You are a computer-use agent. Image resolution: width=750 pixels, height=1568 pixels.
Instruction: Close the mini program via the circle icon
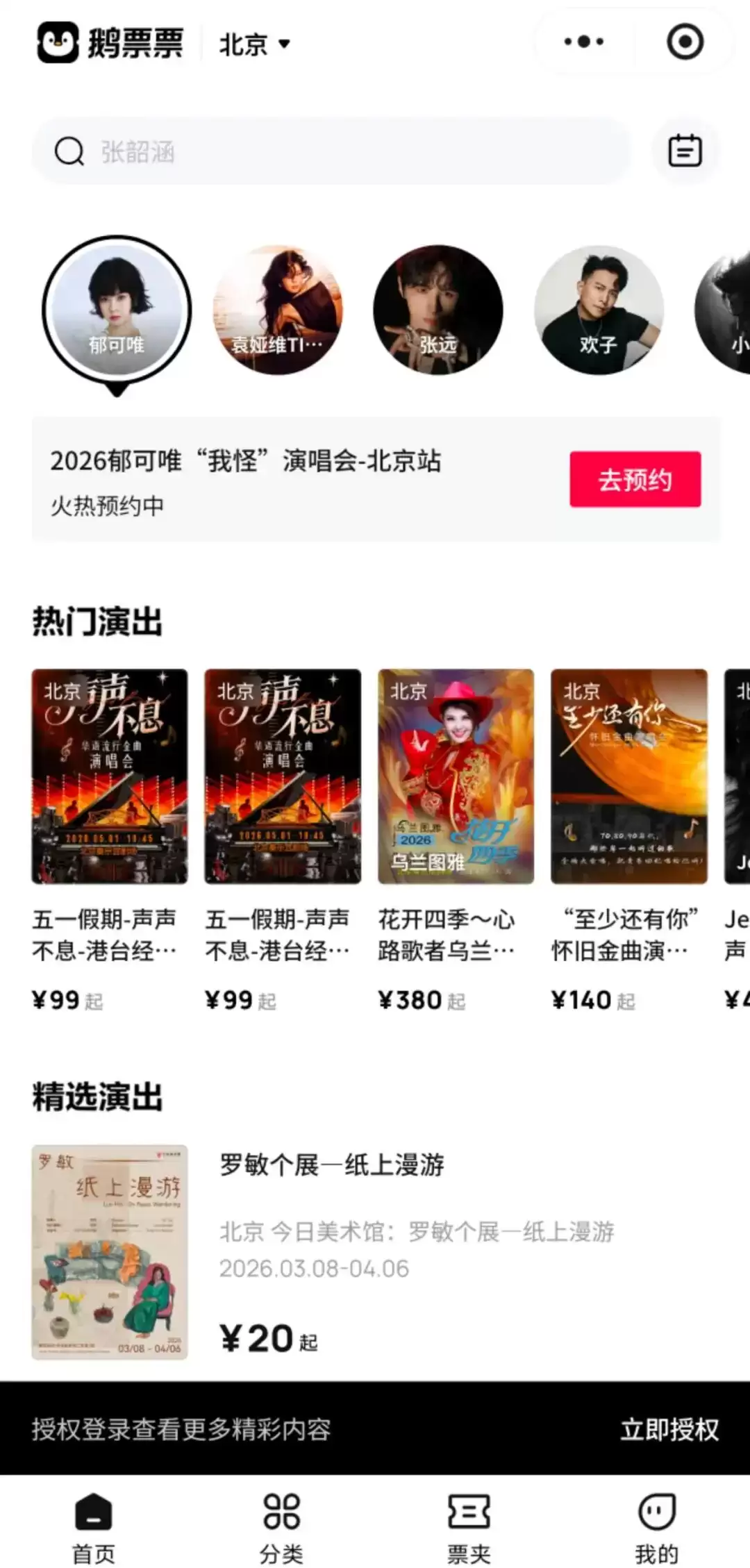pyautogui.click(x=685, y=42)
